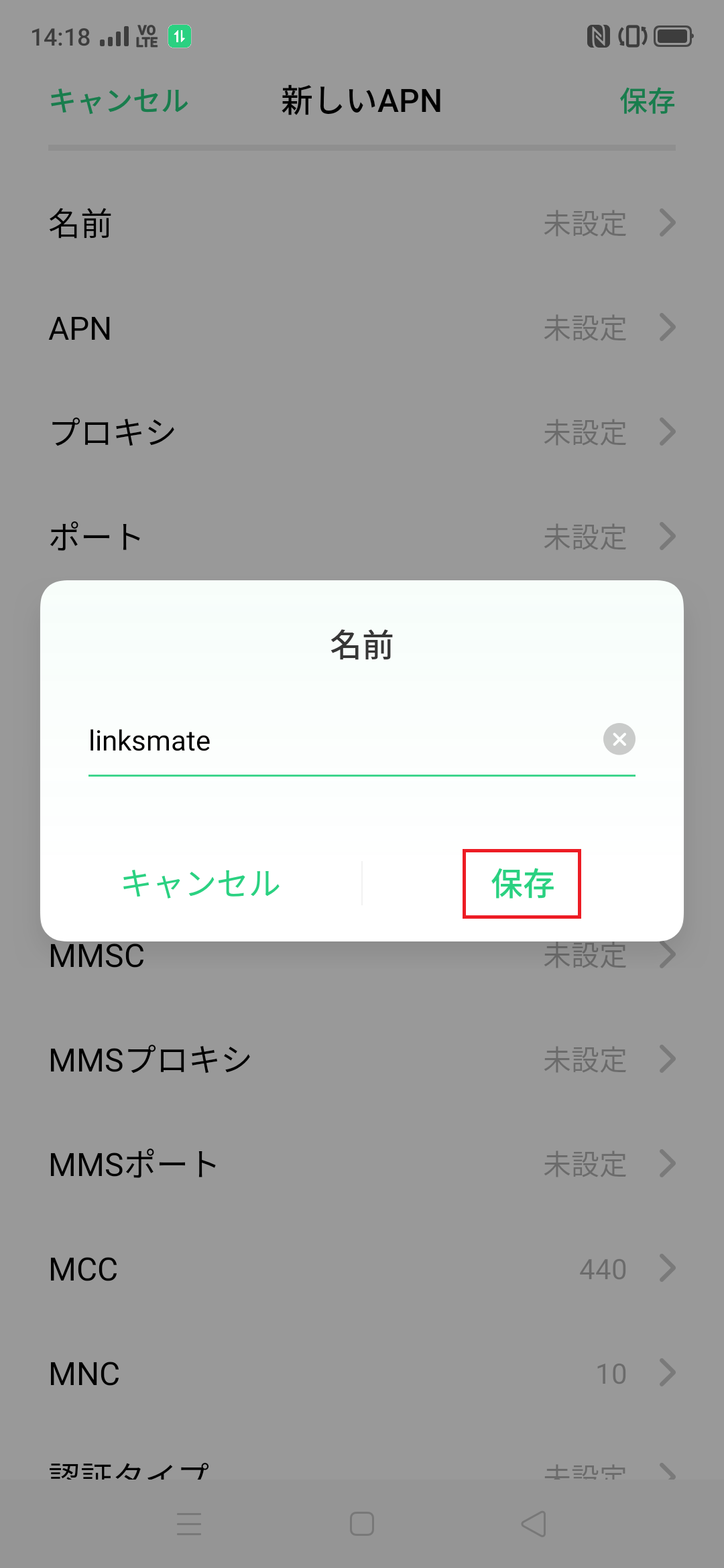Viewport: 724px width, 1568px height.
Task: Tap the 保存 button in the dialog
Action: coord(522,883)
